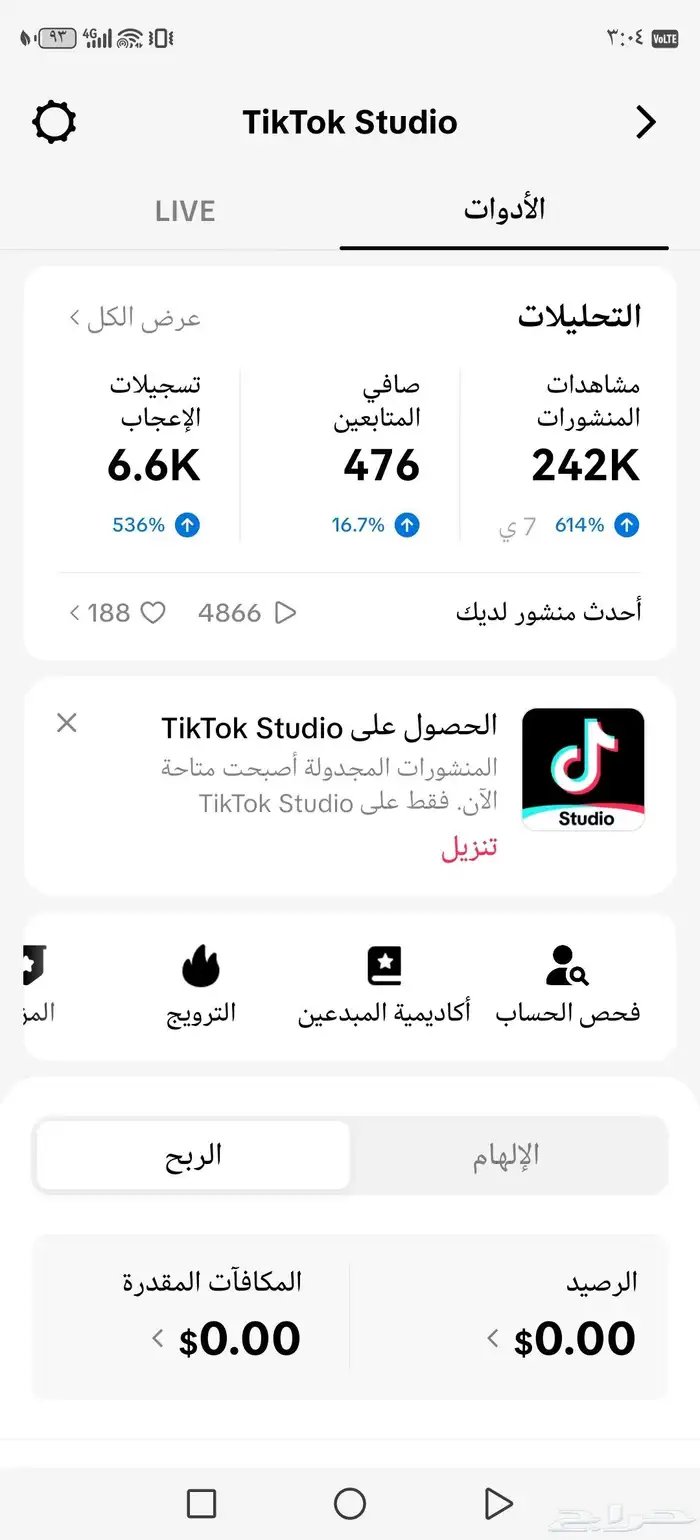Viewport: 700px width, 1540px height.
Task: Select the الربح segment
Action: (x=193, y=1156)
